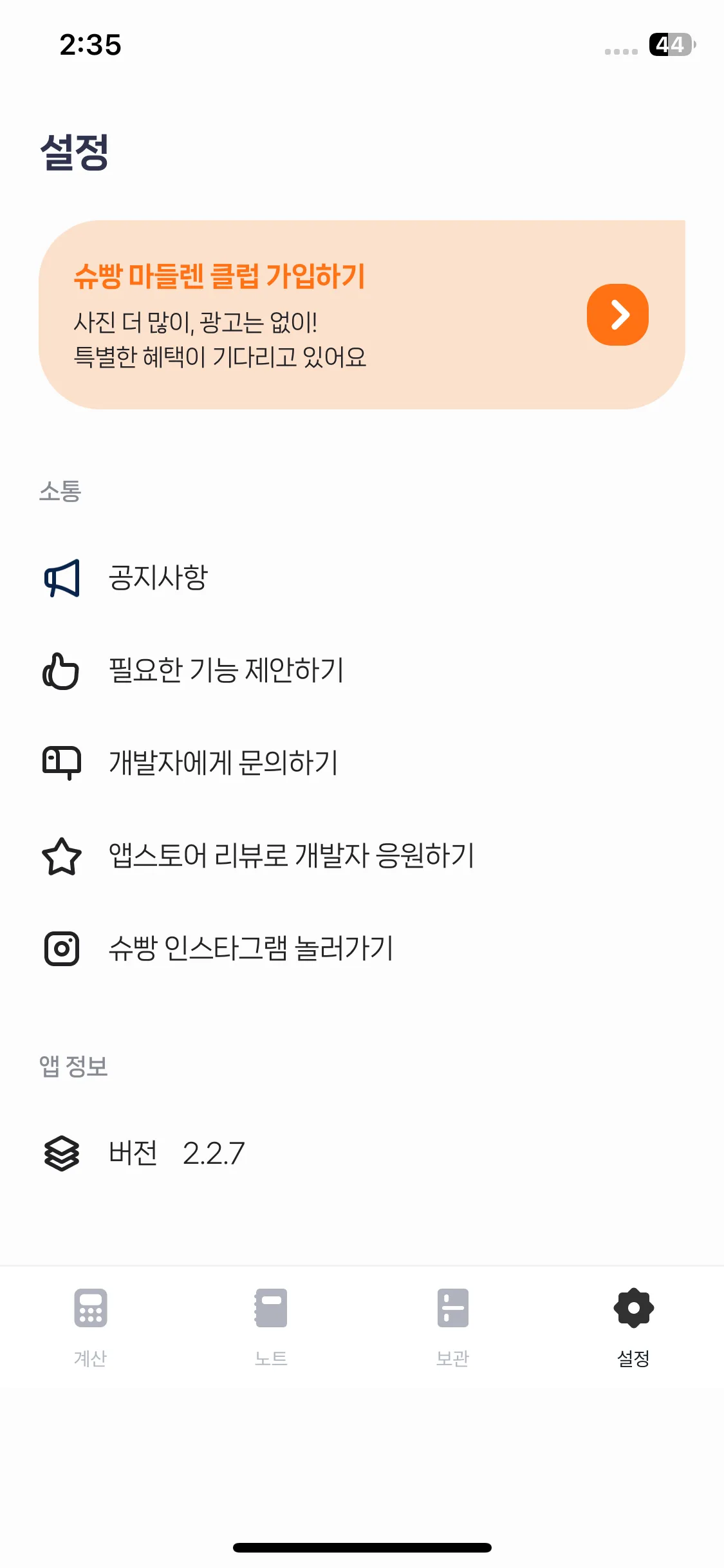Tap the archive icon for 보관
Screen dimensions: 724x1568
(x=452, y=1308)
